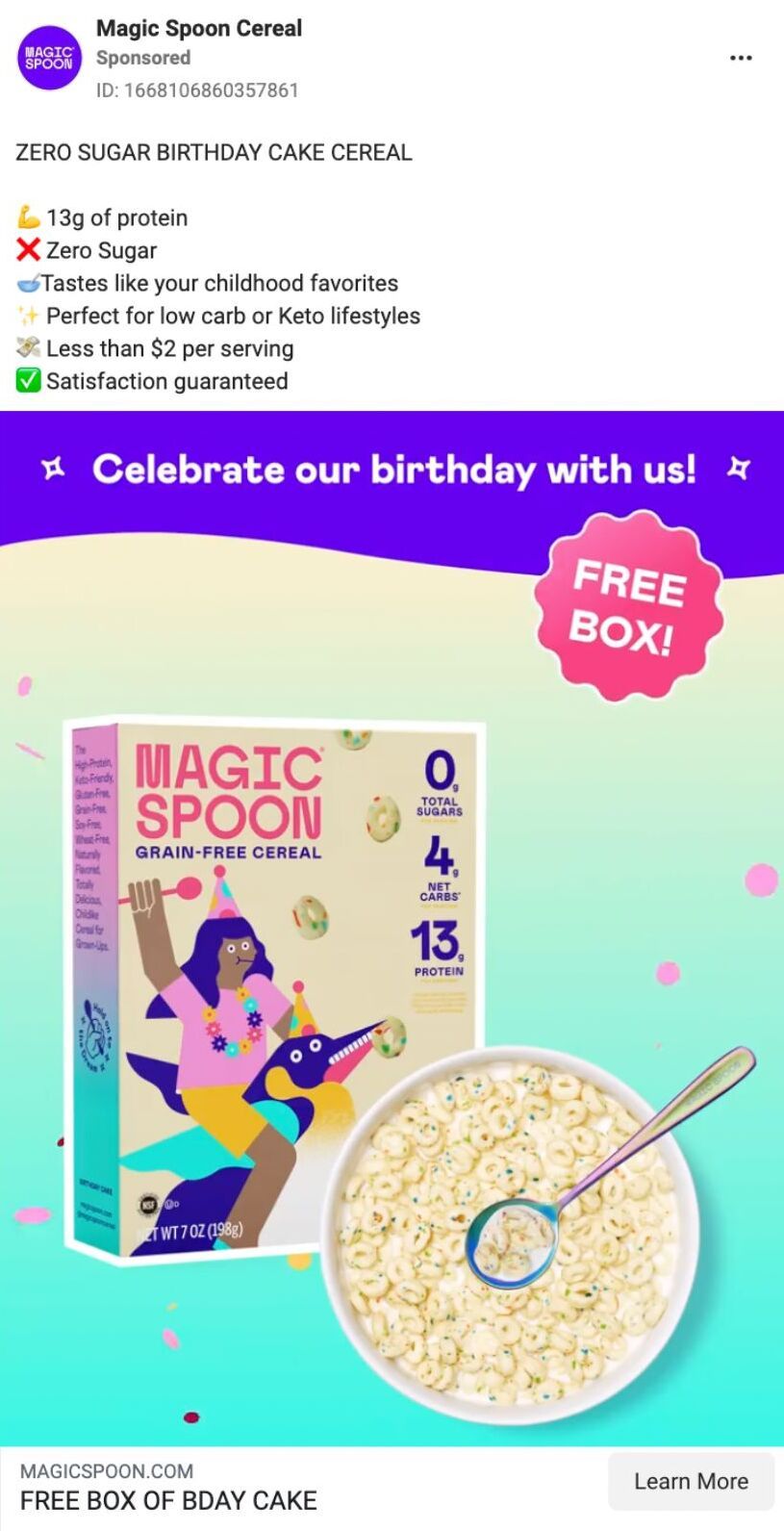Tap the Learn More button
This screenshot has width=784, height=1531.
[690, 1481]
